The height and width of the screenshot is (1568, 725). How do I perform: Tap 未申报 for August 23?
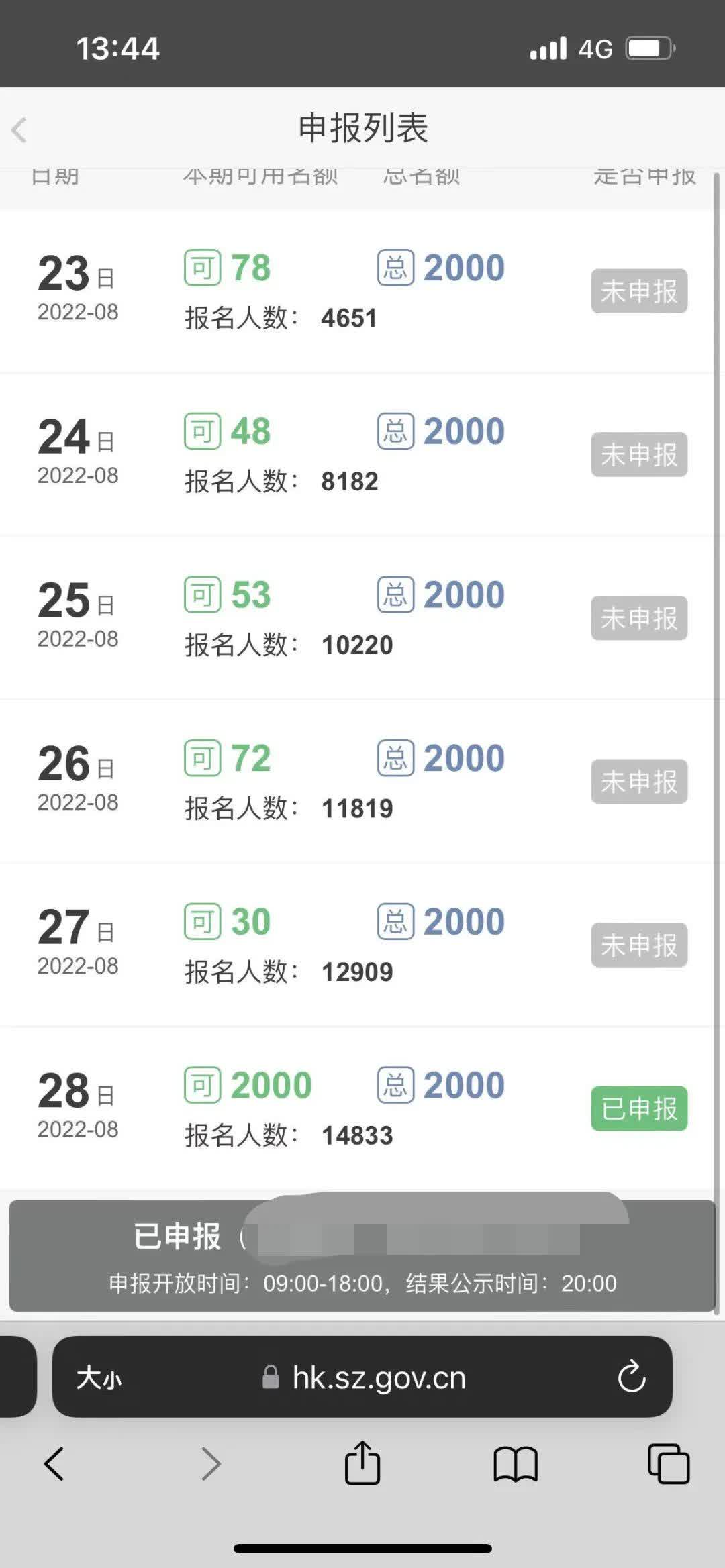638,291
